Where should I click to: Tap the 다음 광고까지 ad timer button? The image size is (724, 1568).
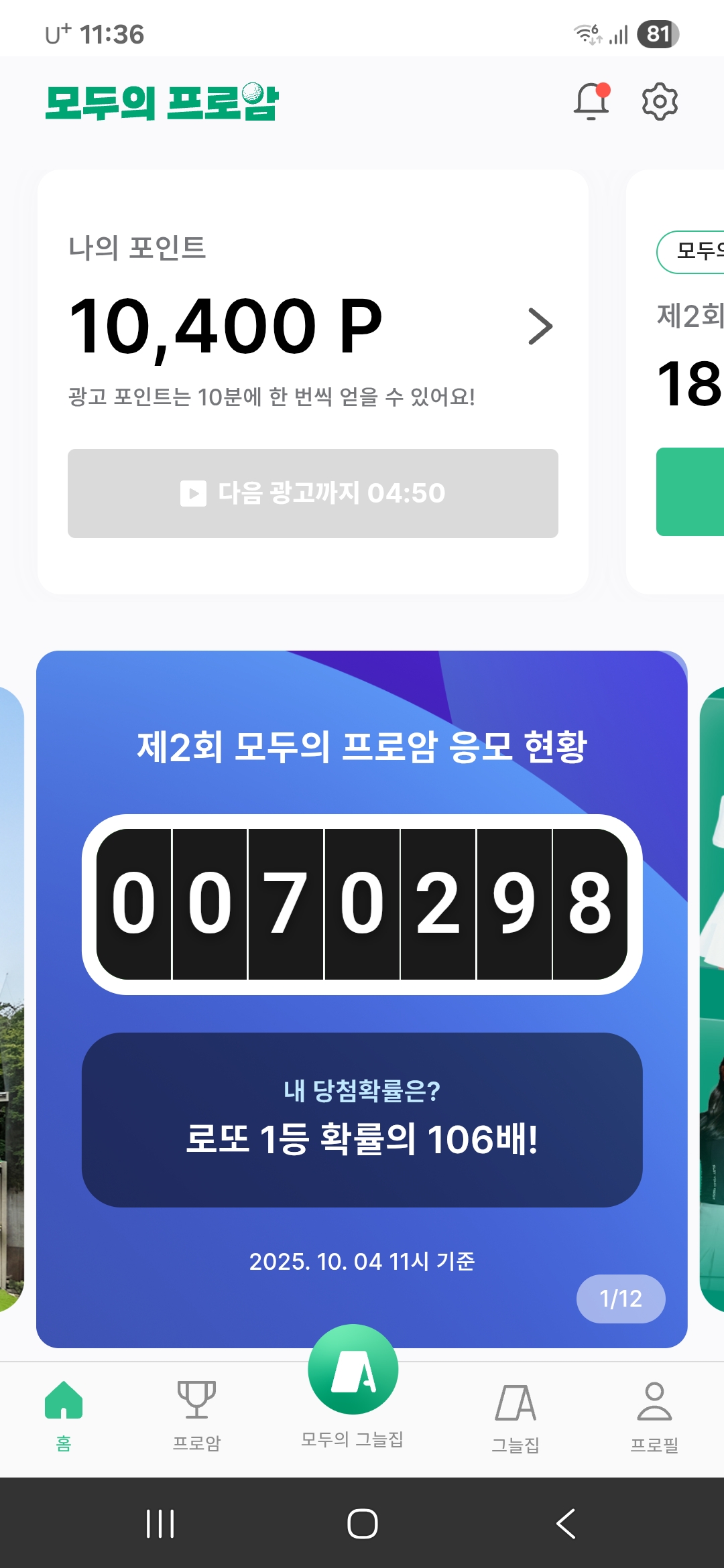(313, 493)
